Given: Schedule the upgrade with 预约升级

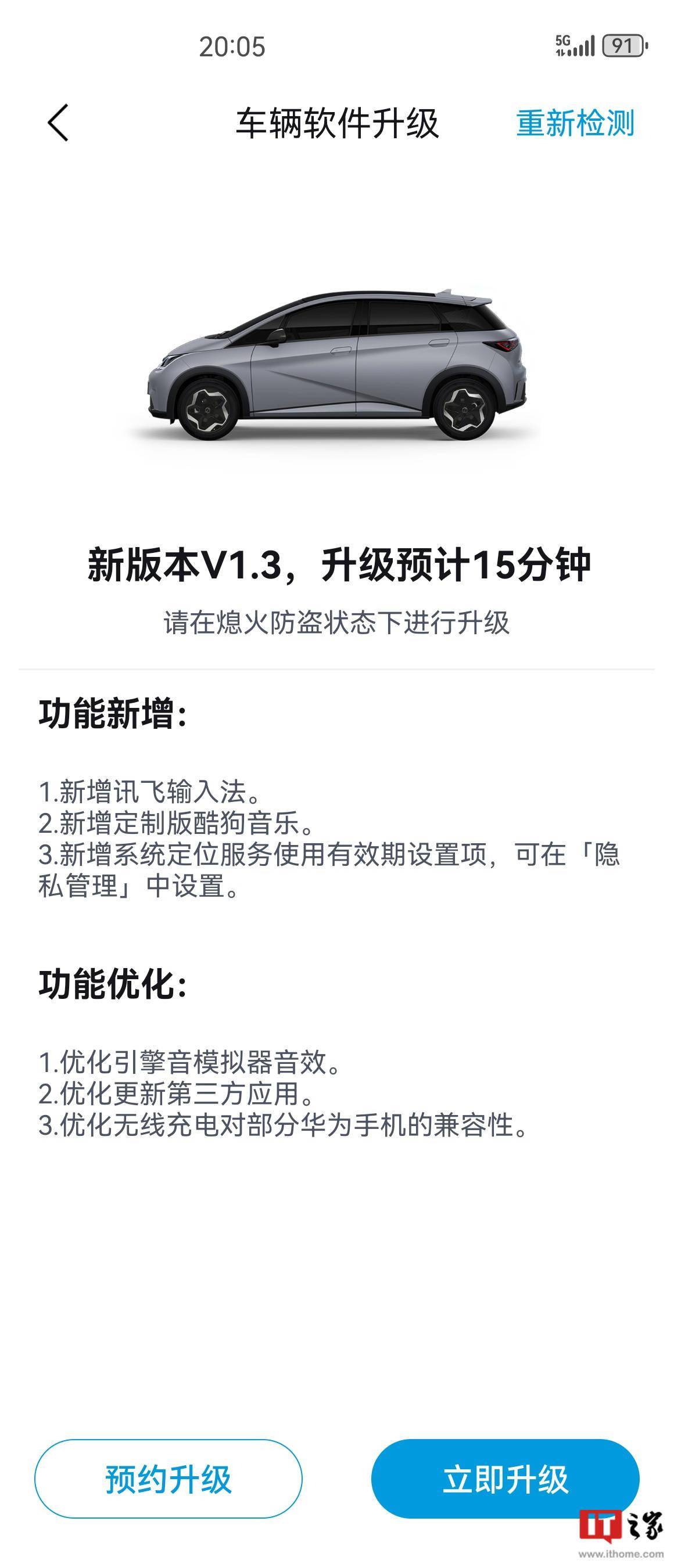Looking at the screenshot, I should [168, 1479].
